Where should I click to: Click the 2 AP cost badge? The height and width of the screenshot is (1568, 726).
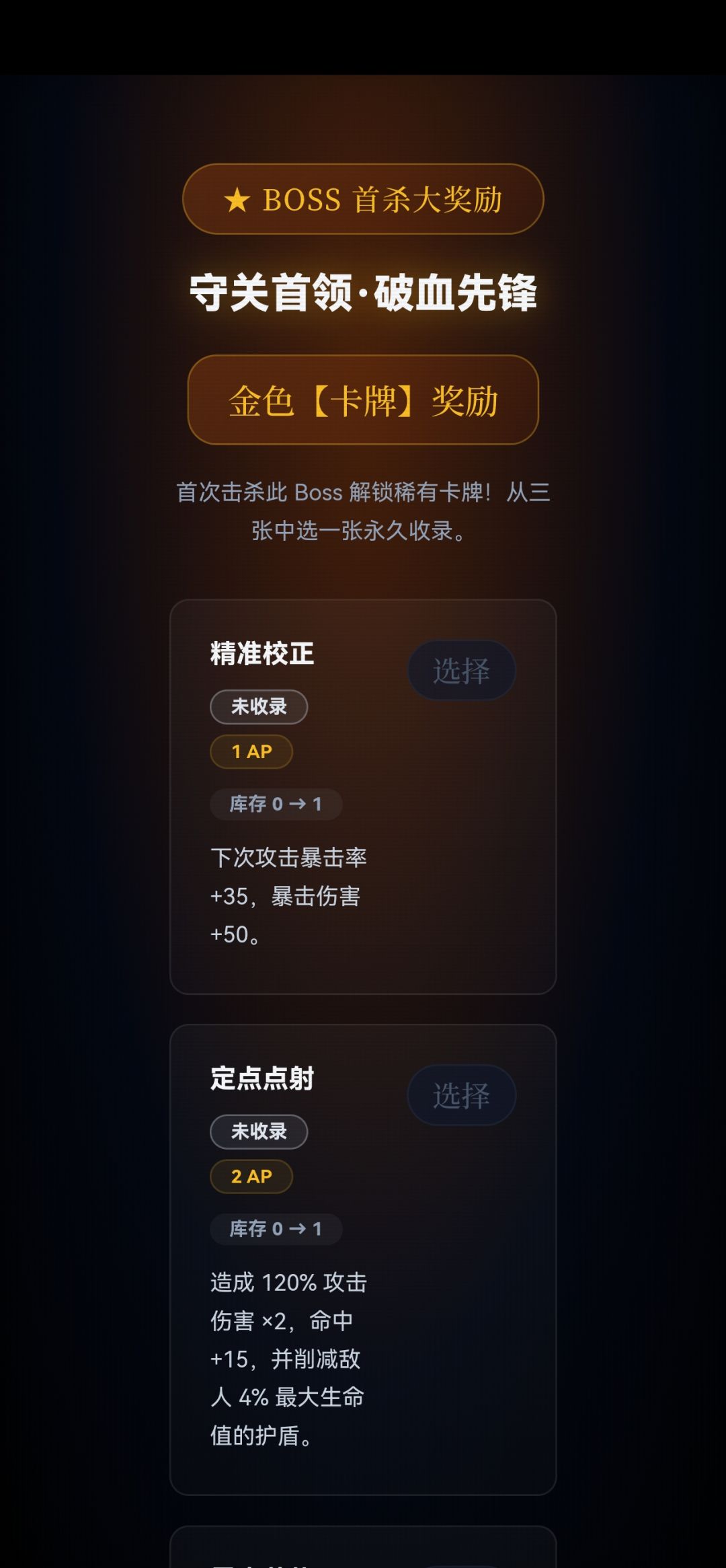coord(251,1177)
